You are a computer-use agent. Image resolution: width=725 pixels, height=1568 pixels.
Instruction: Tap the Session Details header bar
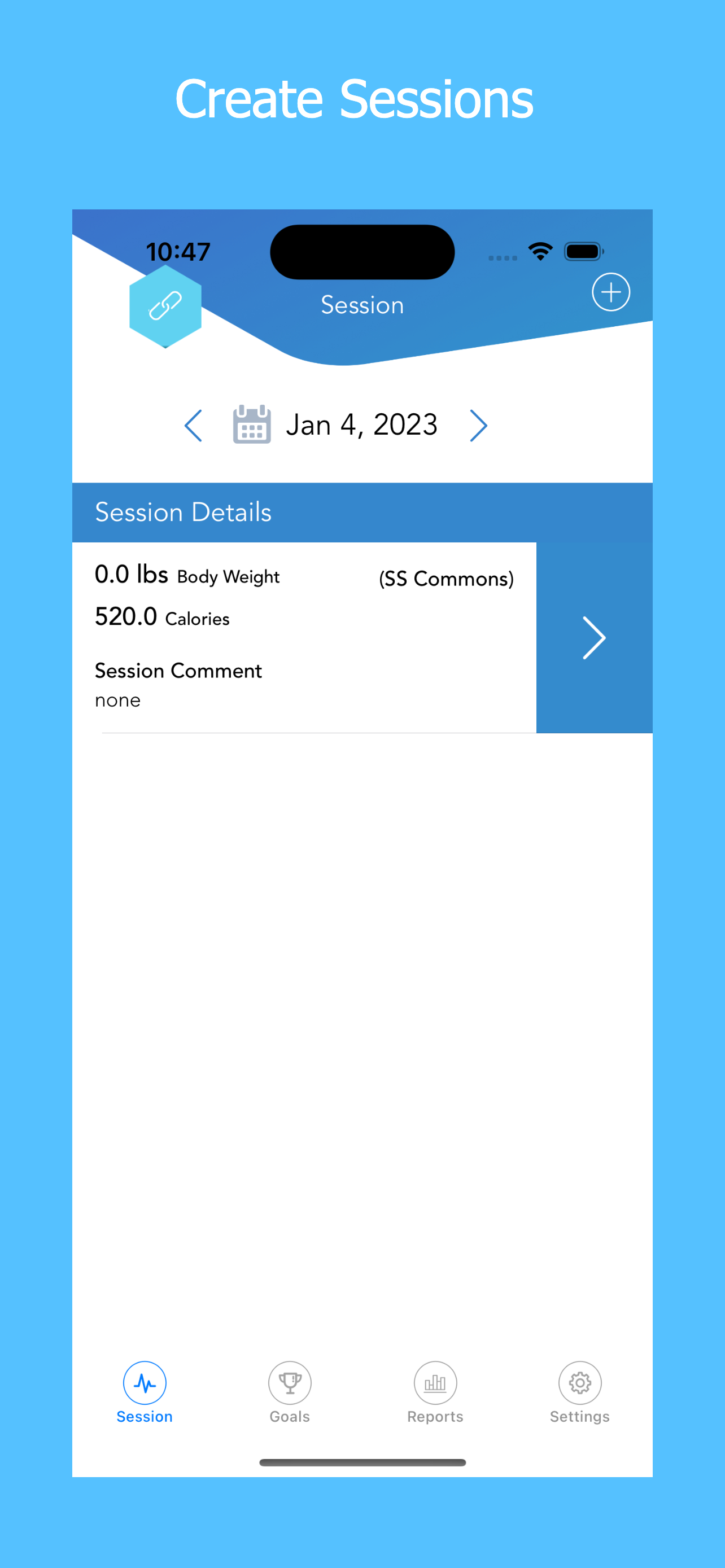pyautogui.click(x=184, y=512)
